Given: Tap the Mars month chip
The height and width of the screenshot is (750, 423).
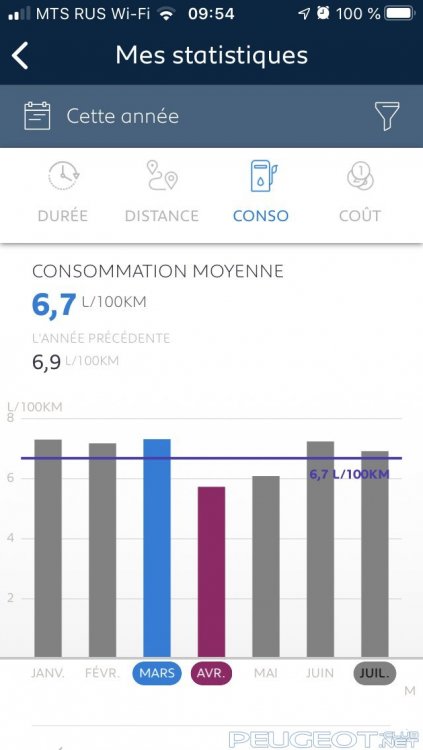Looking at the screenshot, I should [157, 673].
